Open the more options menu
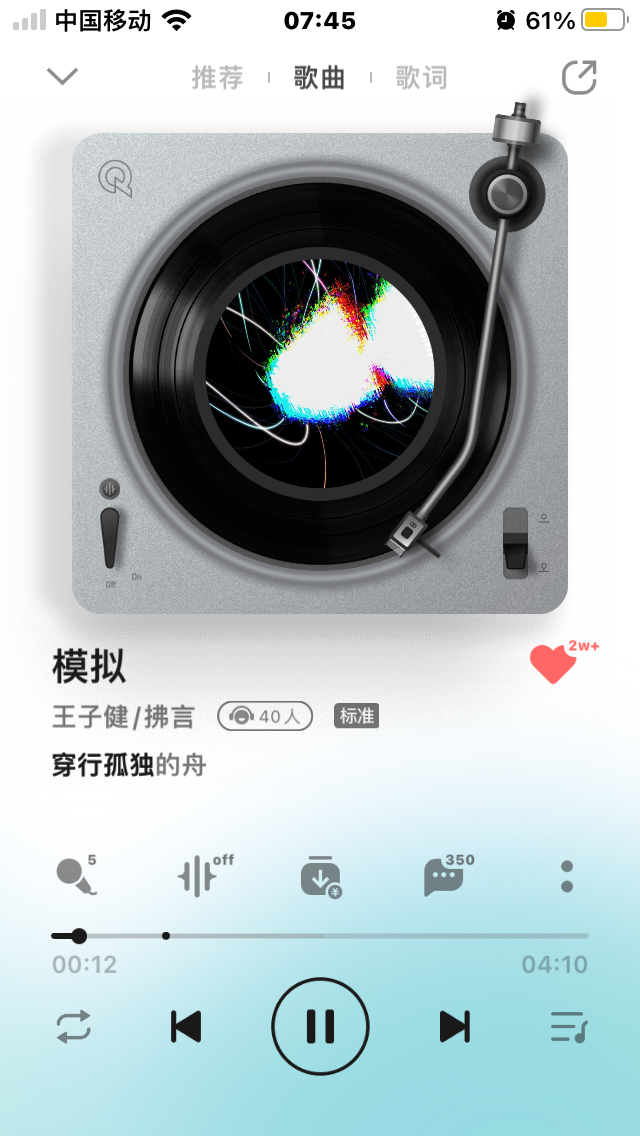 pyautogui.click(x=567, y=876)
